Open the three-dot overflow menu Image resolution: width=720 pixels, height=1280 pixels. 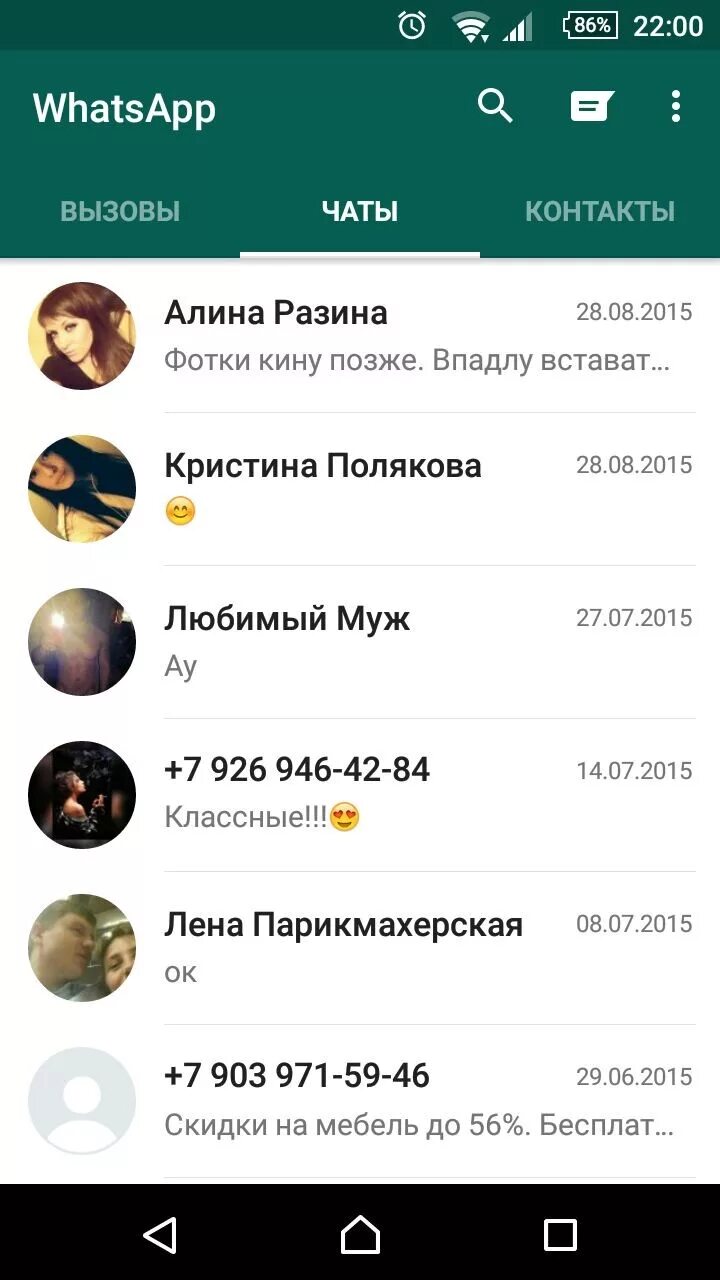coord(676,106)
